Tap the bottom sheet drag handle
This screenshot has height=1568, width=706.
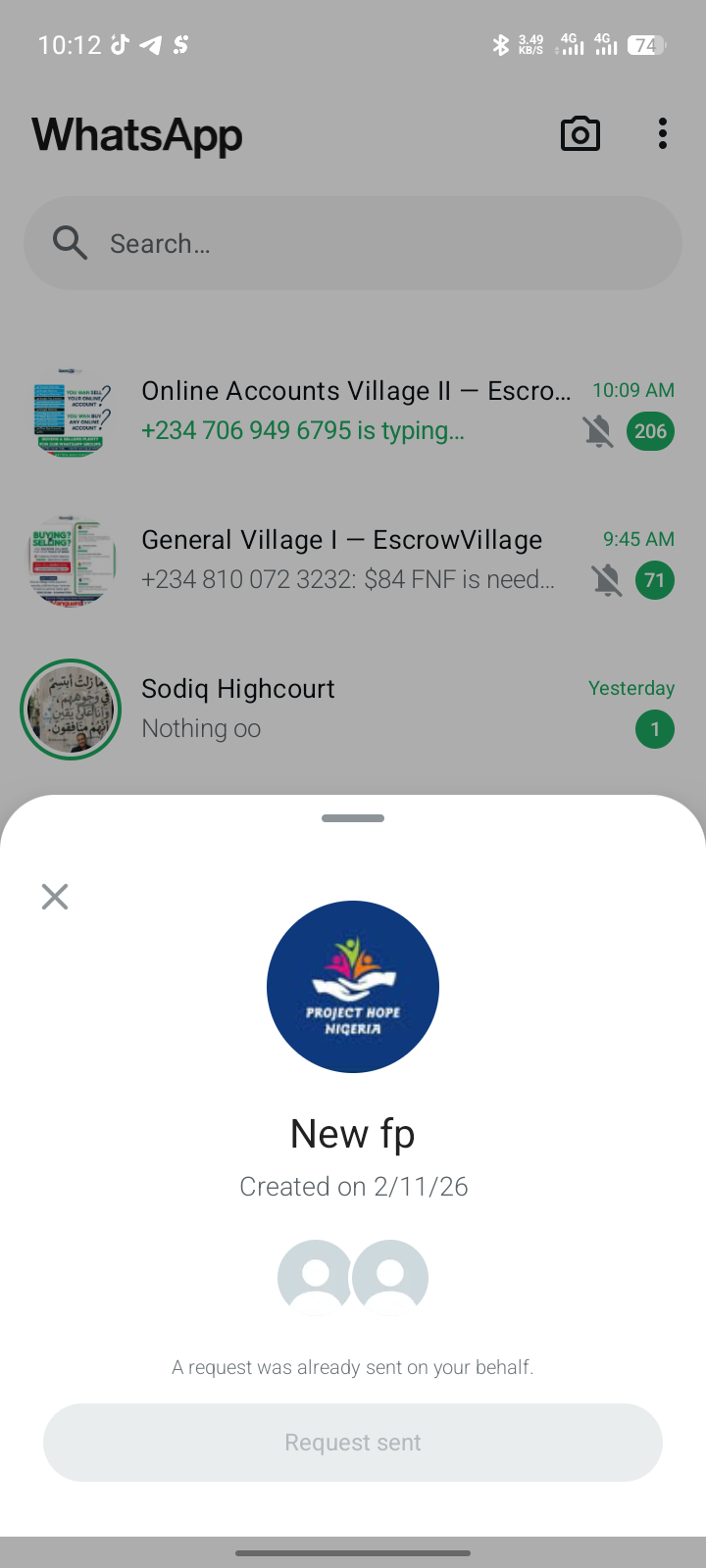tap(353, 818)
